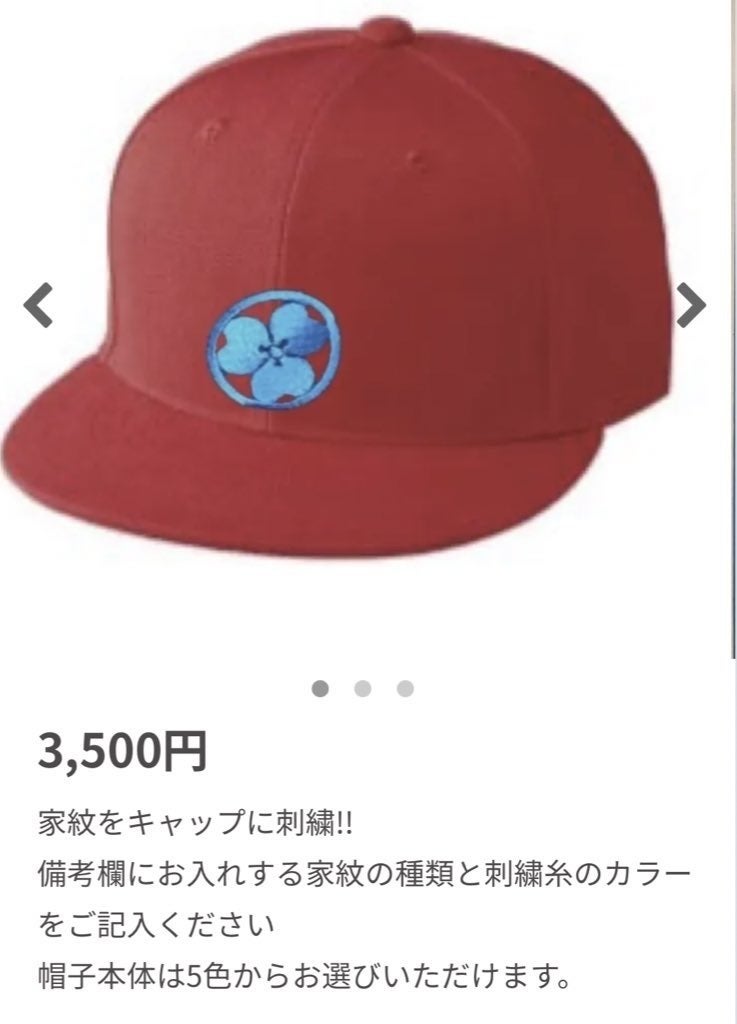Go to the next product image

click(x=691, y=306)
